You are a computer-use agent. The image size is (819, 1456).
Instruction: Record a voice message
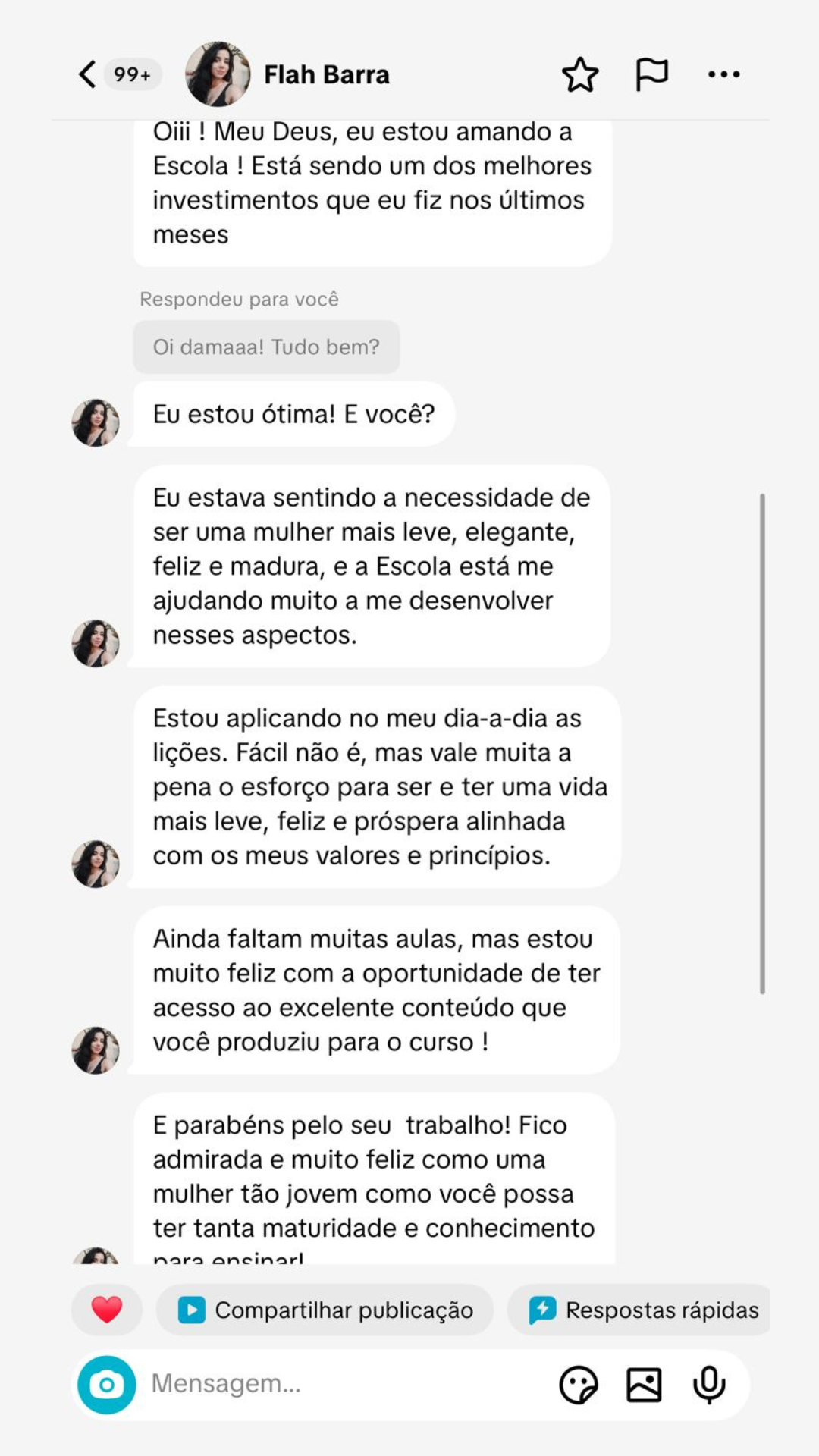pos(710,1385)
